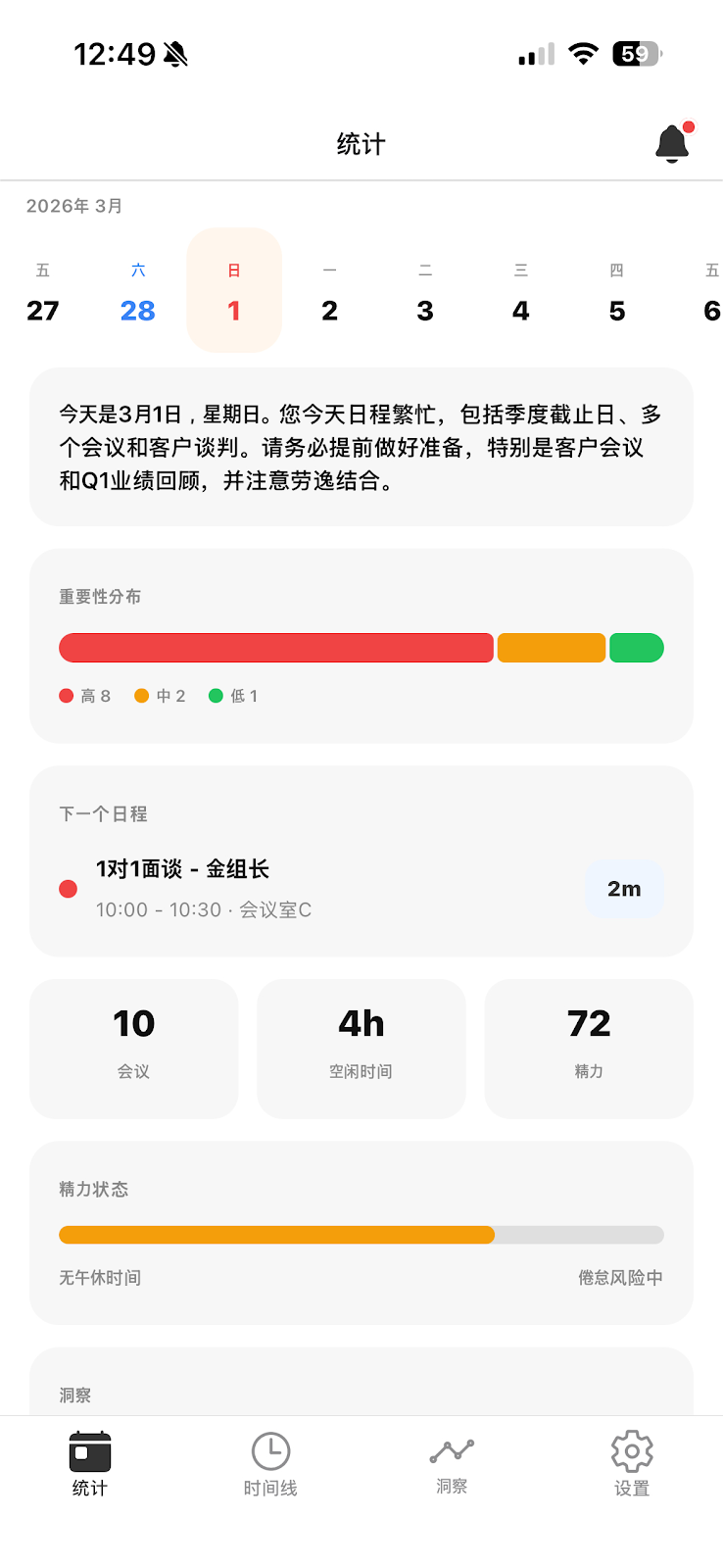Open the next schedule 1对1面谈 - 金组长

pos(361,889)
